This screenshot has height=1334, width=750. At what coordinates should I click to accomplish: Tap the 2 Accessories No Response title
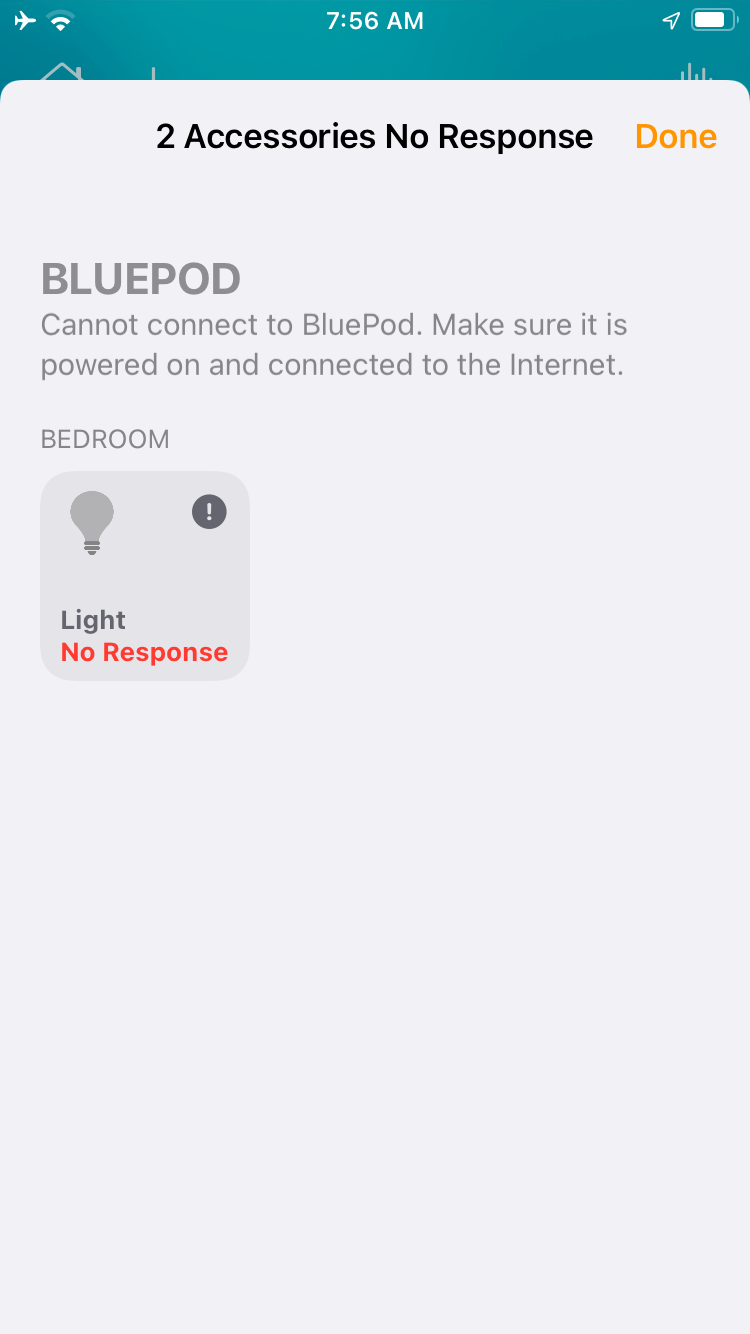pos(374,136)
